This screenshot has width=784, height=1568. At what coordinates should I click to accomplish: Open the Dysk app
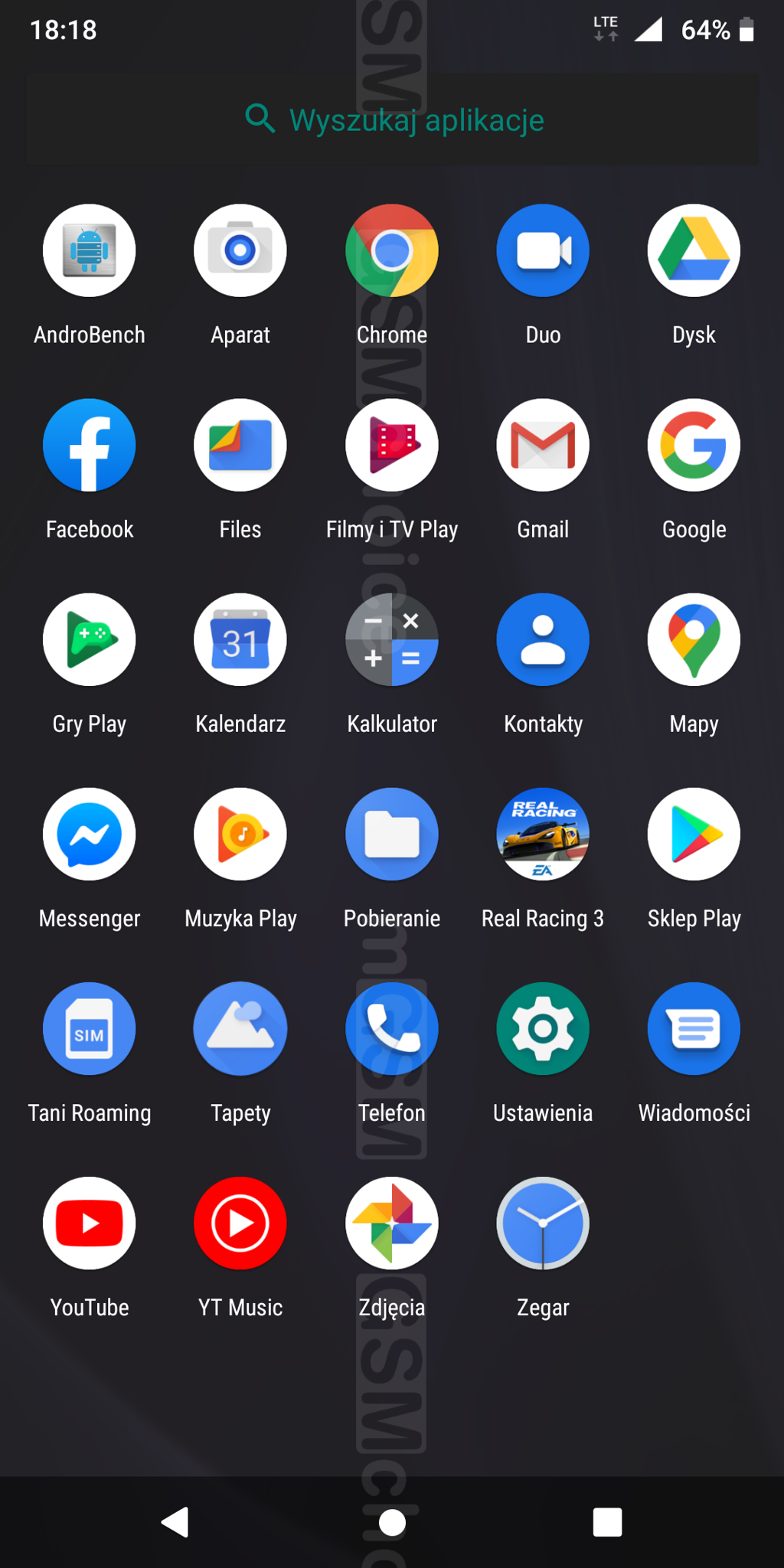[x=694, y=250]
